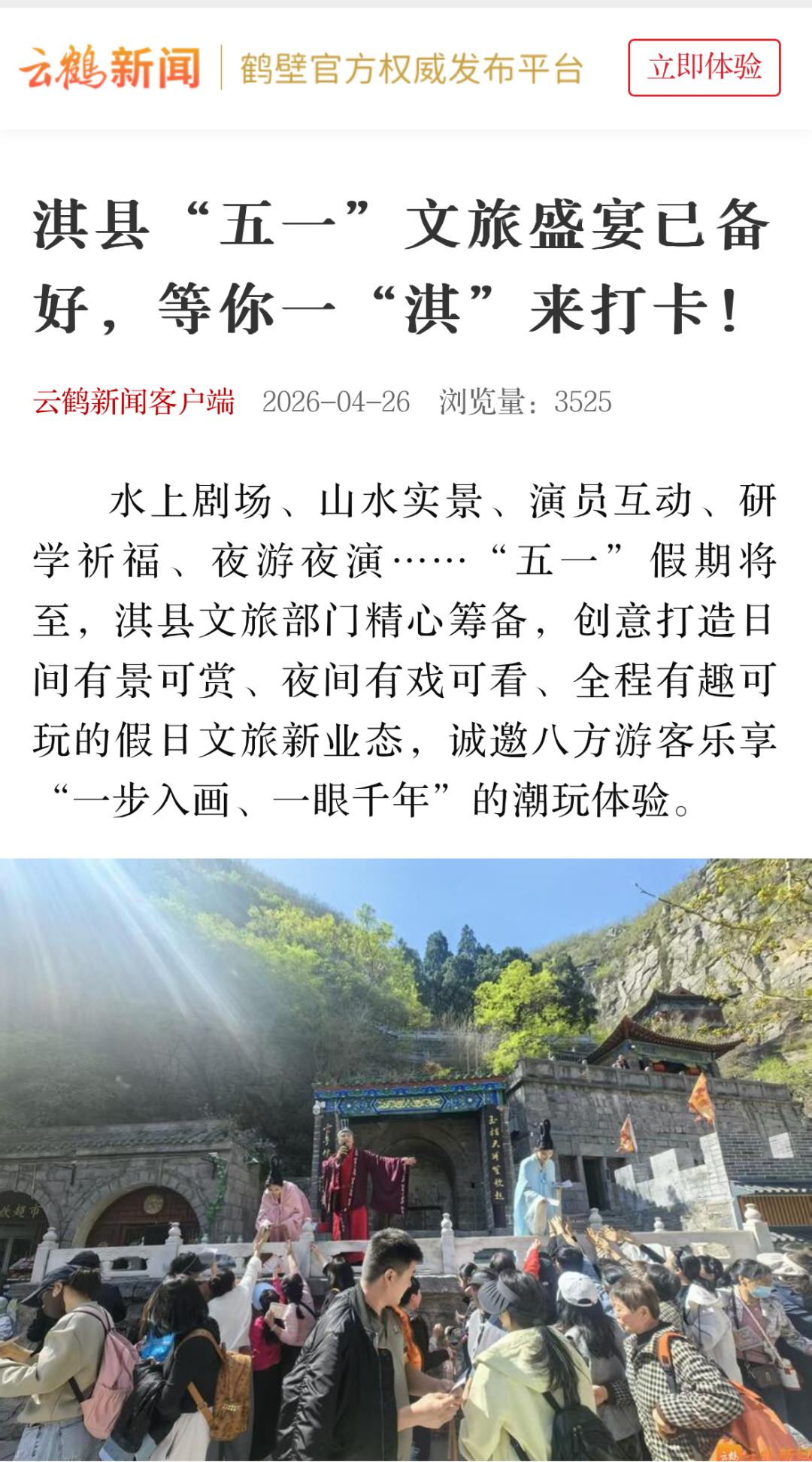Tap the 立即体验 button
The width and height of the screenshot is (812, 1462).
pos(704,68)
